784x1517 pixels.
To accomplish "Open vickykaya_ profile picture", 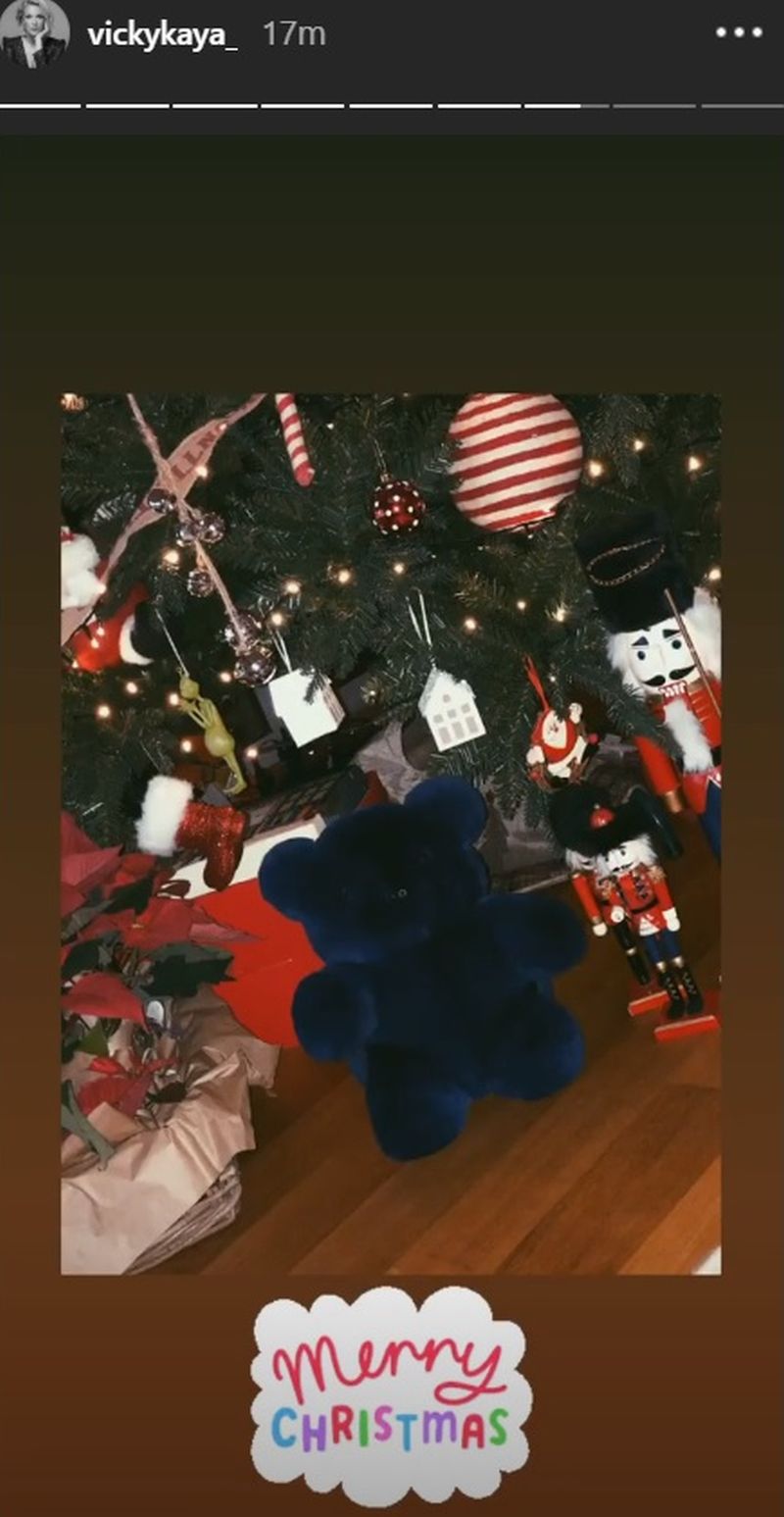I will (35, 34).
